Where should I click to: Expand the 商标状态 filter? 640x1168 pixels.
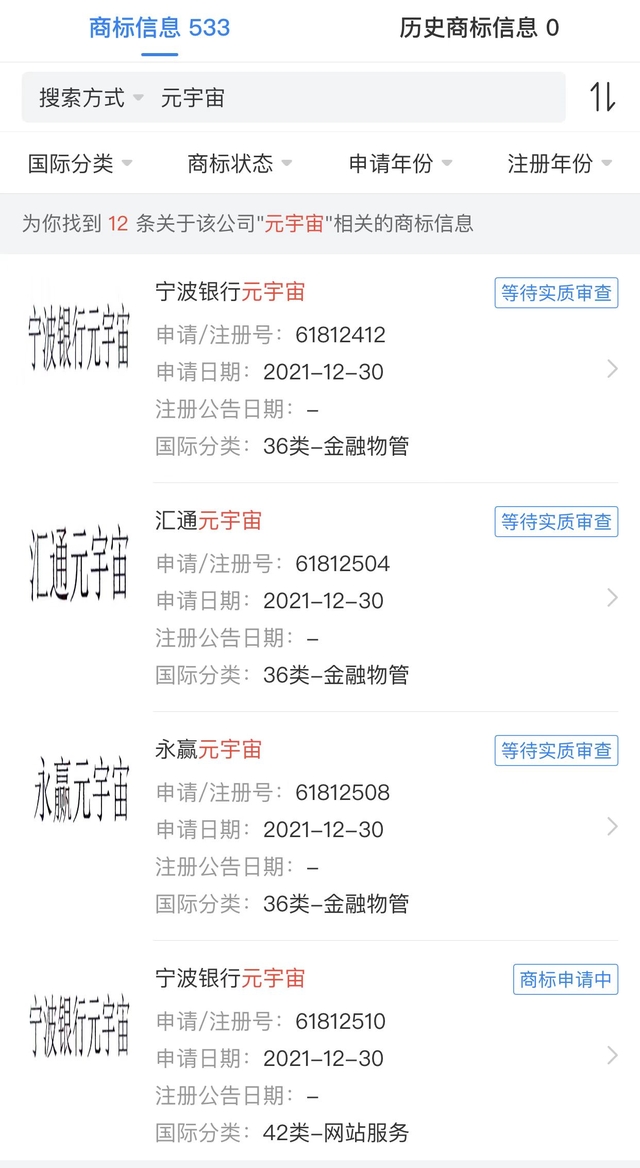click(240, 164)
